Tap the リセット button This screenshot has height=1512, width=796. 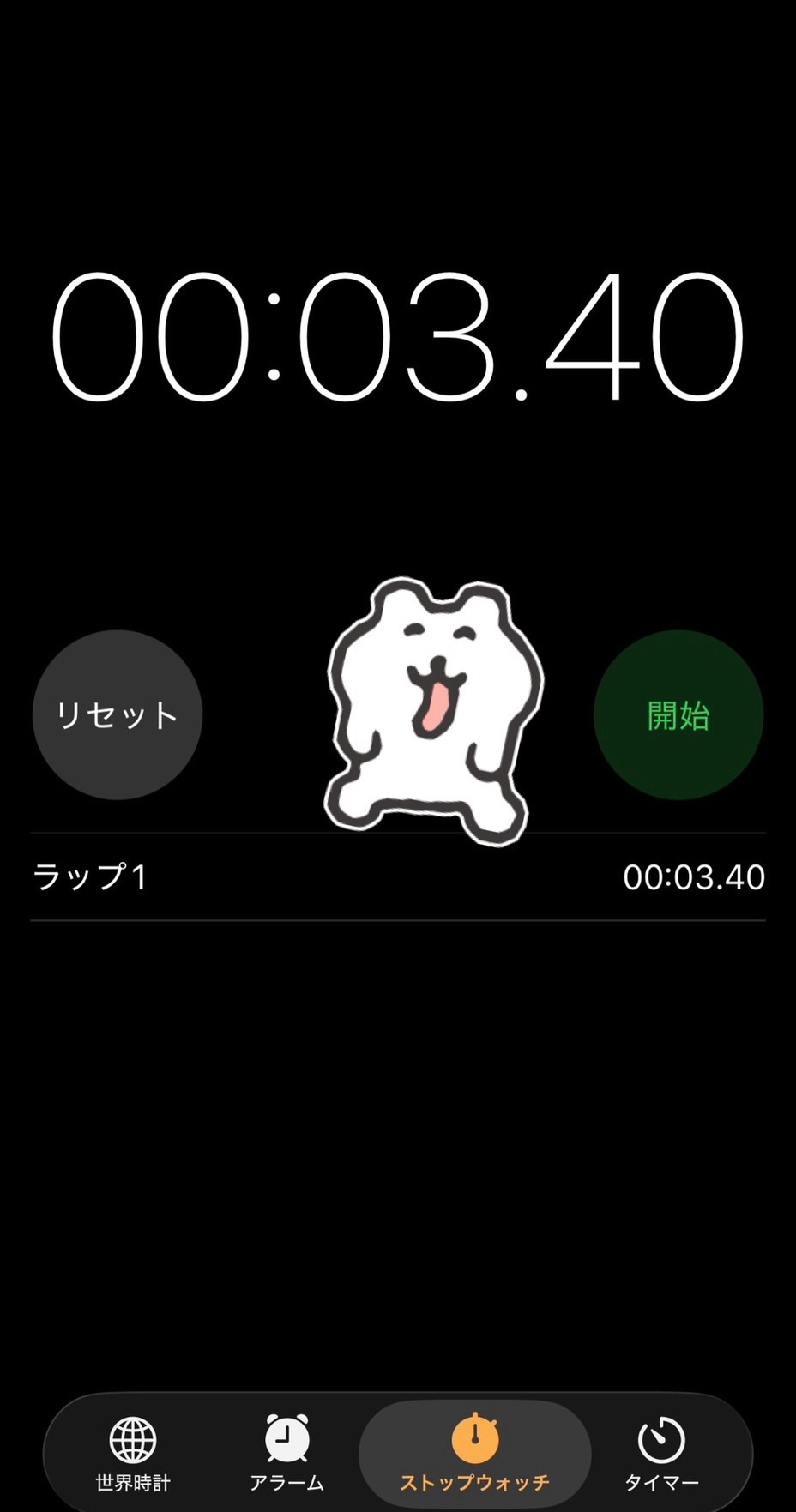pyautogui.click(x=118, y=714)
